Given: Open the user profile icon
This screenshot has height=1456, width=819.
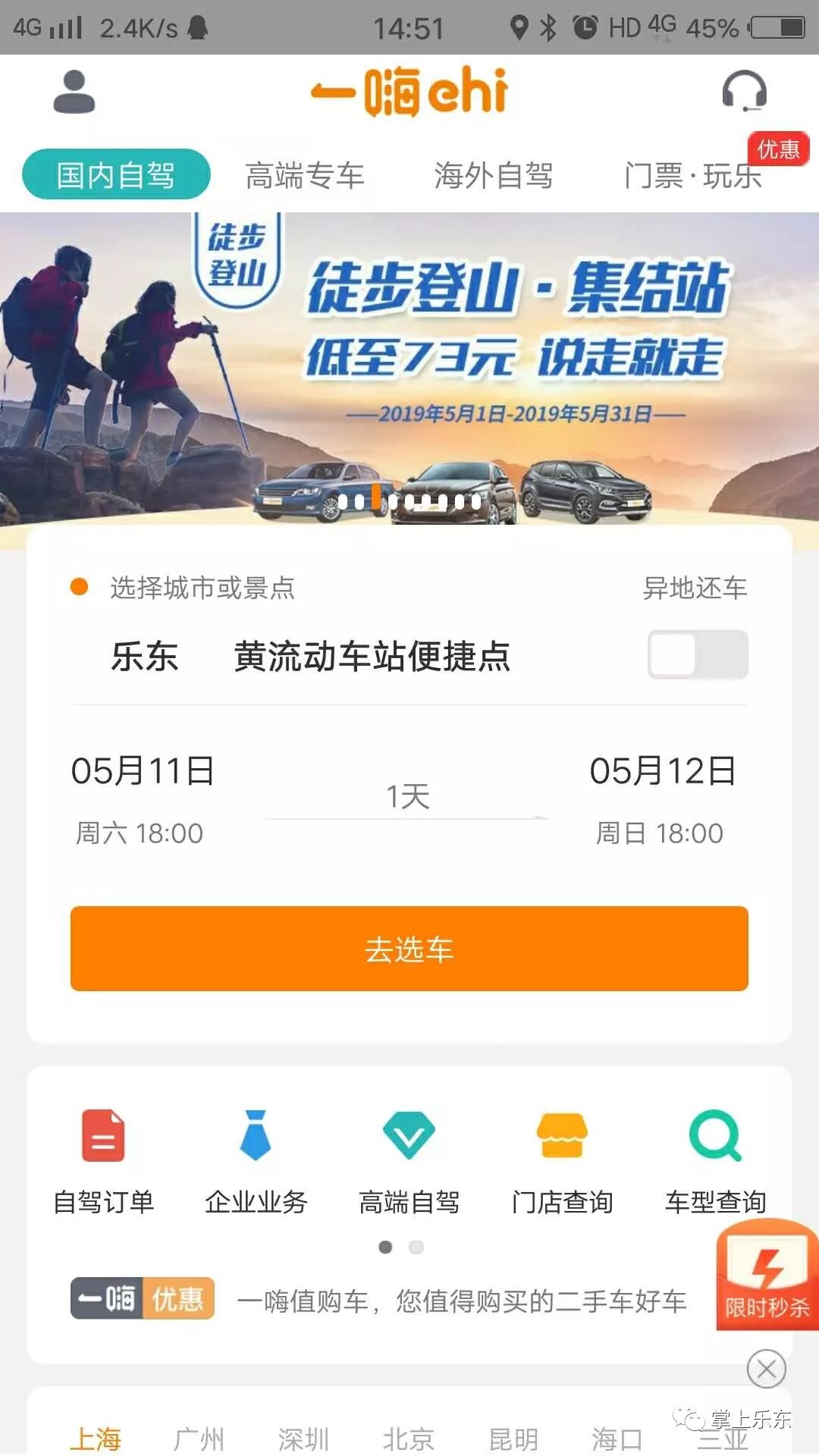Looking at the screenshot, I should pos(74,92).
